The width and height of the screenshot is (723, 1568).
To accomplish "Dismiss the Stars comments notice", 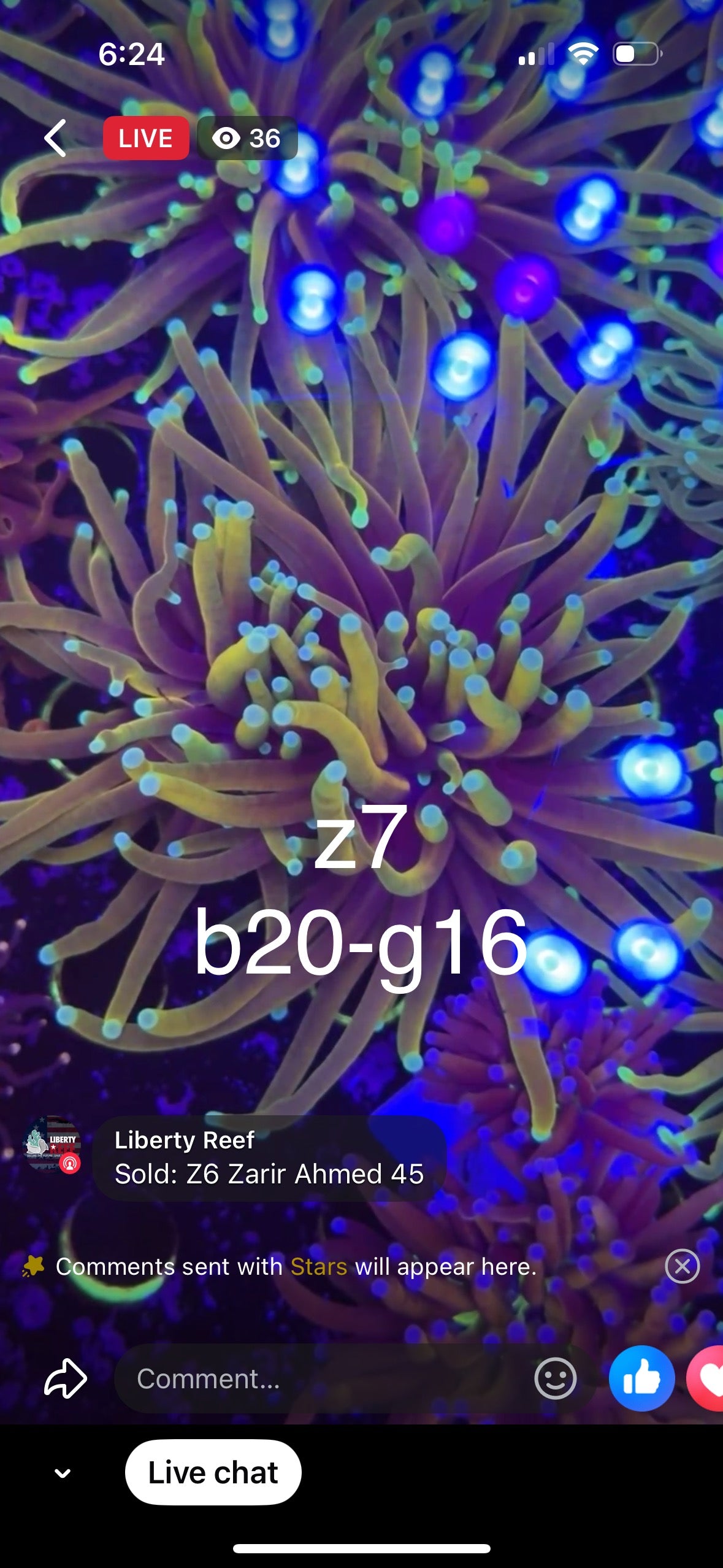I will click(682, 1266).
